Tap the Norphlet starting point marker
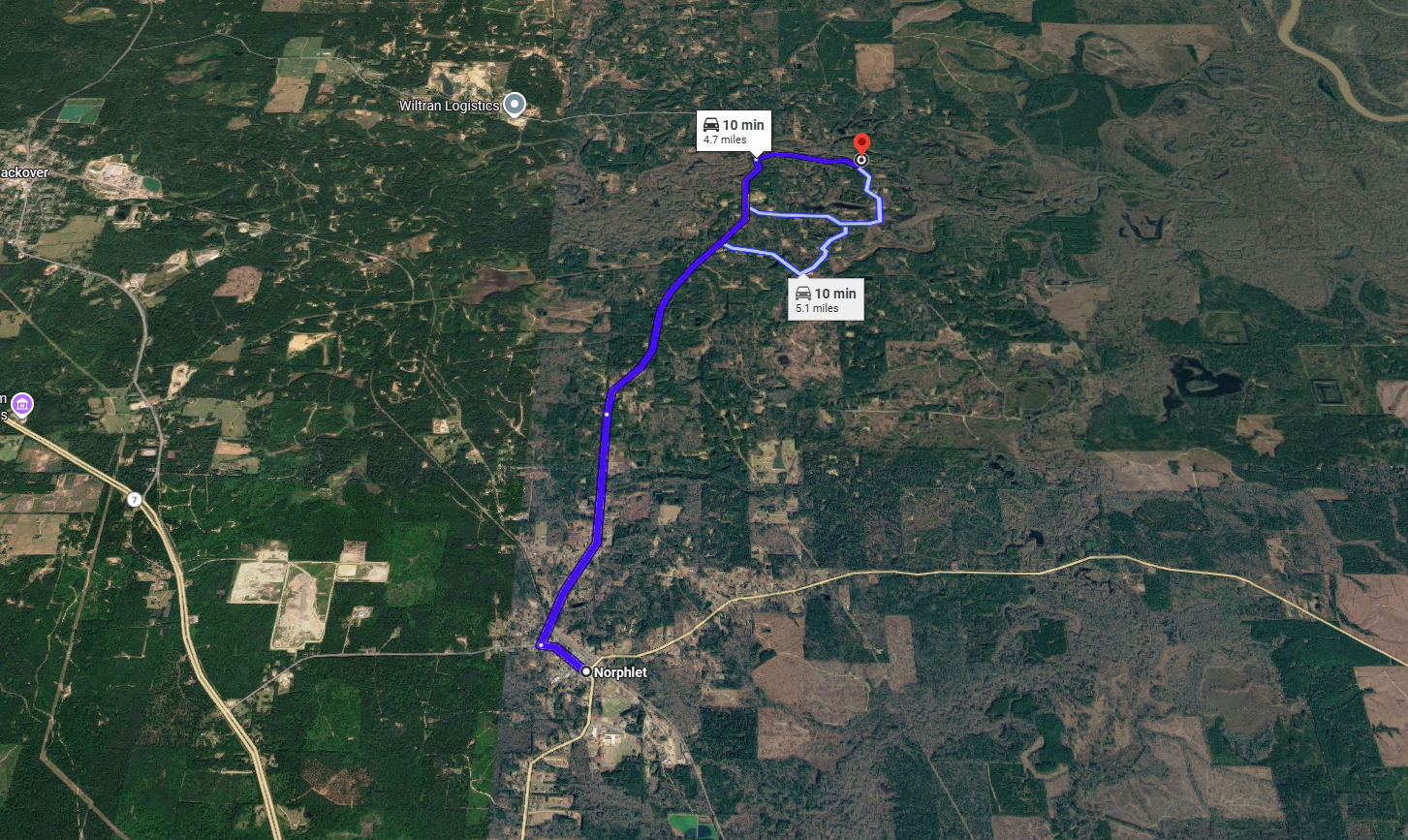The width and height of the screenshot is (1408, 840). point(586,670)
